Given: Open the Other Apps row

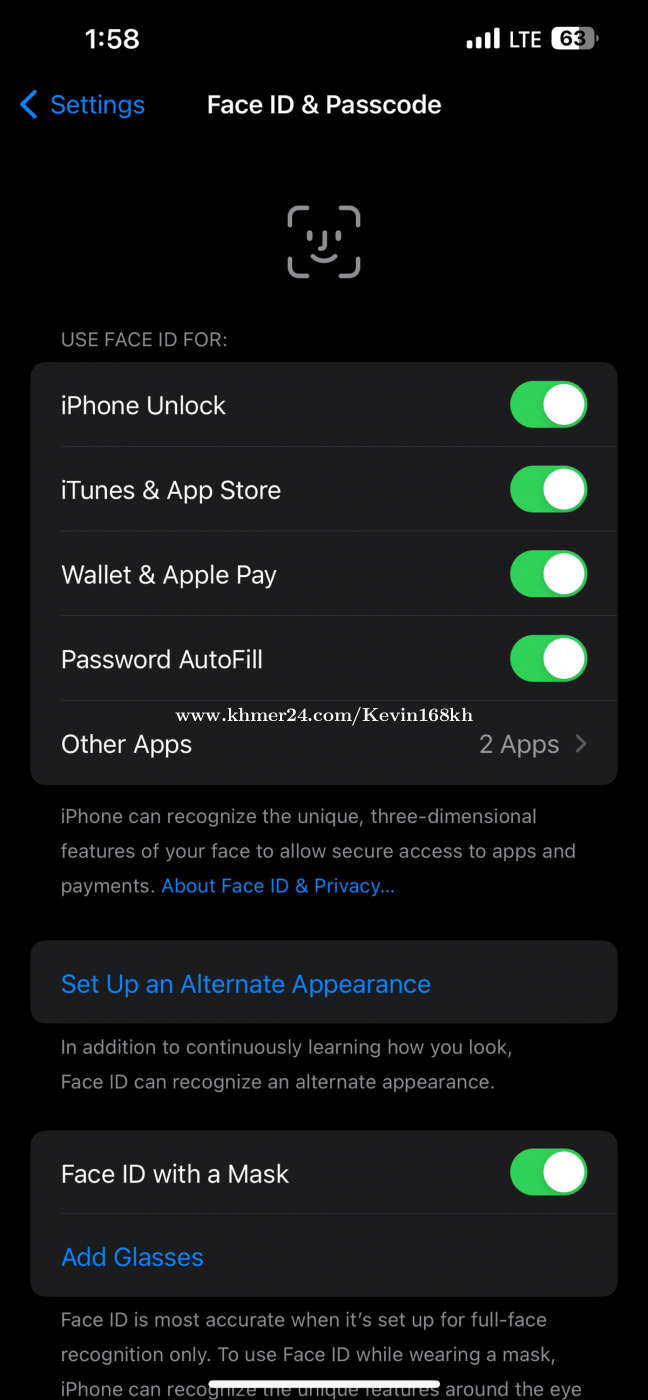Looking at the screenshot, I should (324, 744).
